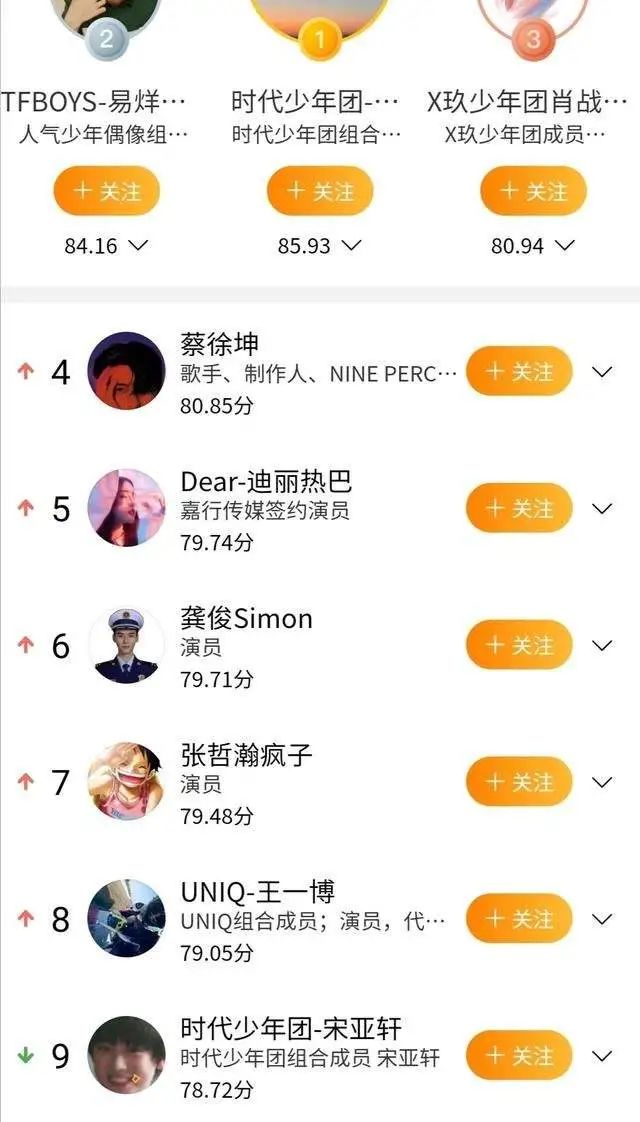The image size is (640, 1122).
Task: Expand details for 蔡徐坤
Action: [602, 372]
